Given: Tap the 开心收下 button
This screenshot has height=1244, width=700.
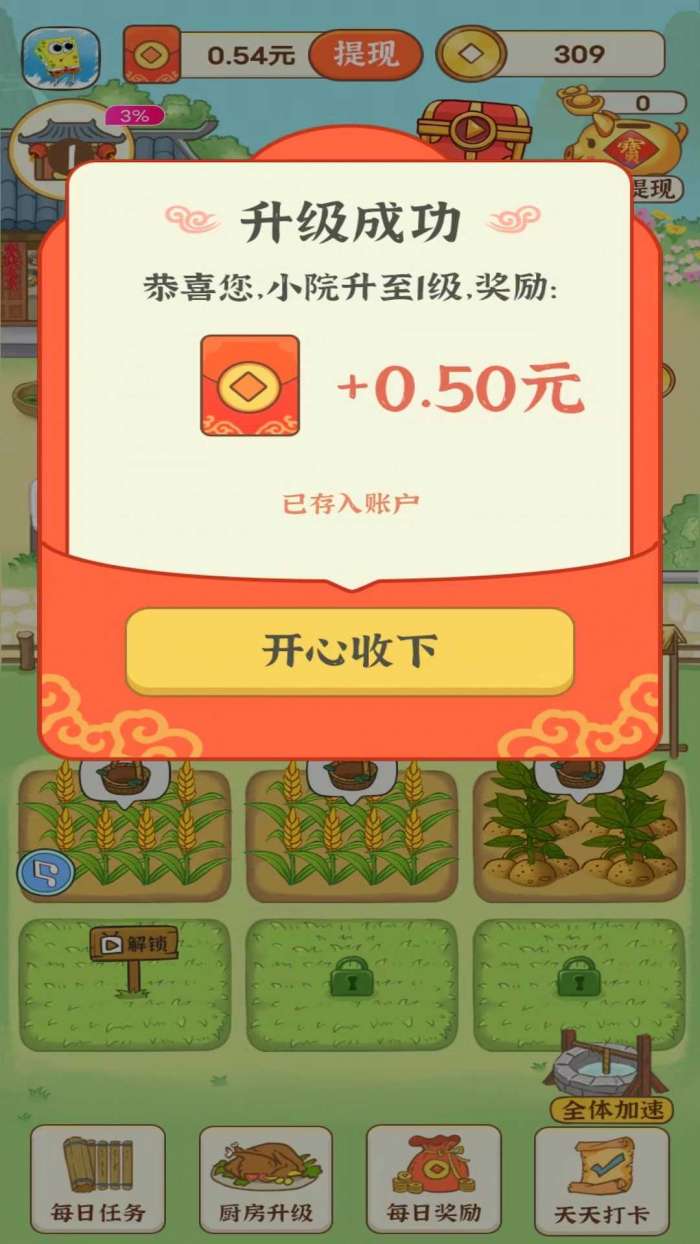Looking at the screenshot, I should (349, 650).
